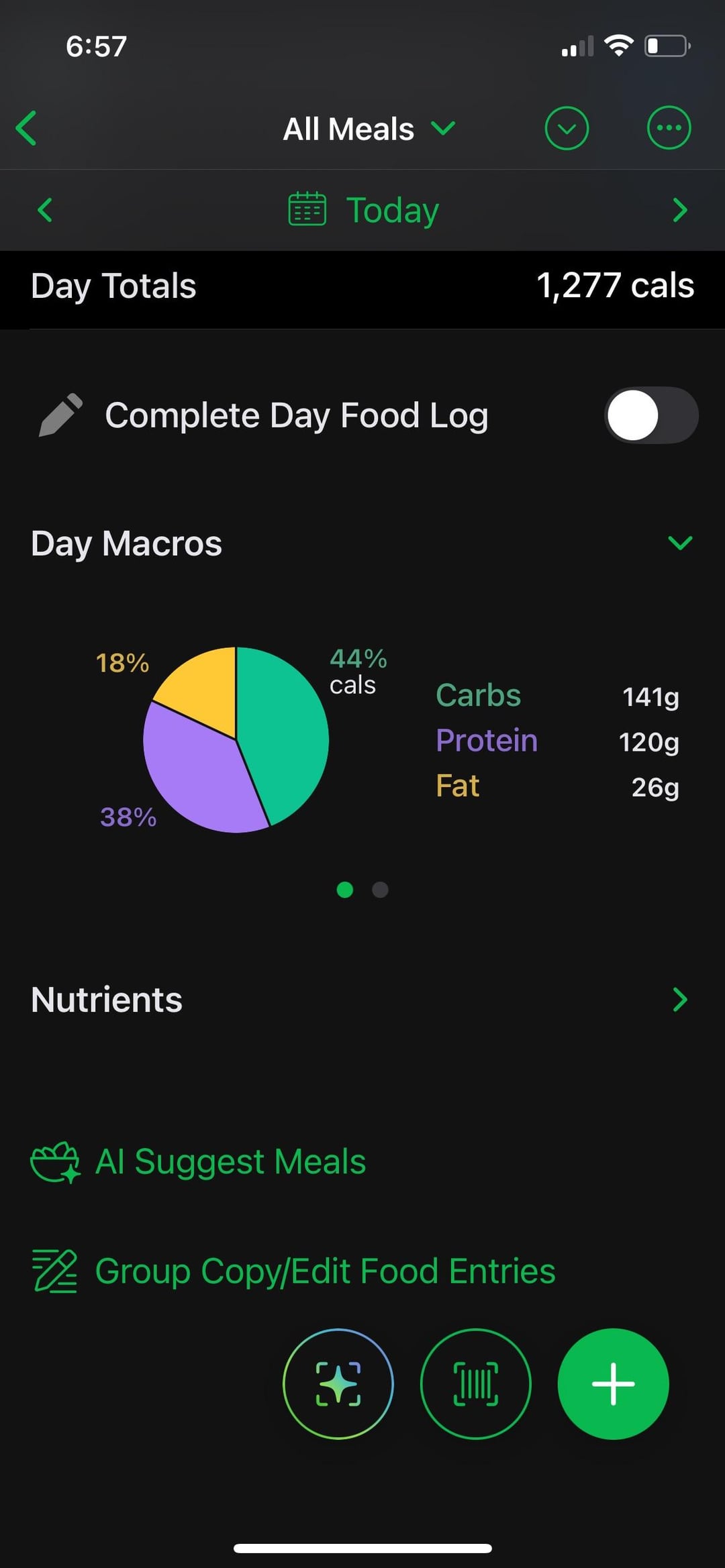Go to the previous day
This screenshot has width=725, height=1568.
tap(45, 210)
